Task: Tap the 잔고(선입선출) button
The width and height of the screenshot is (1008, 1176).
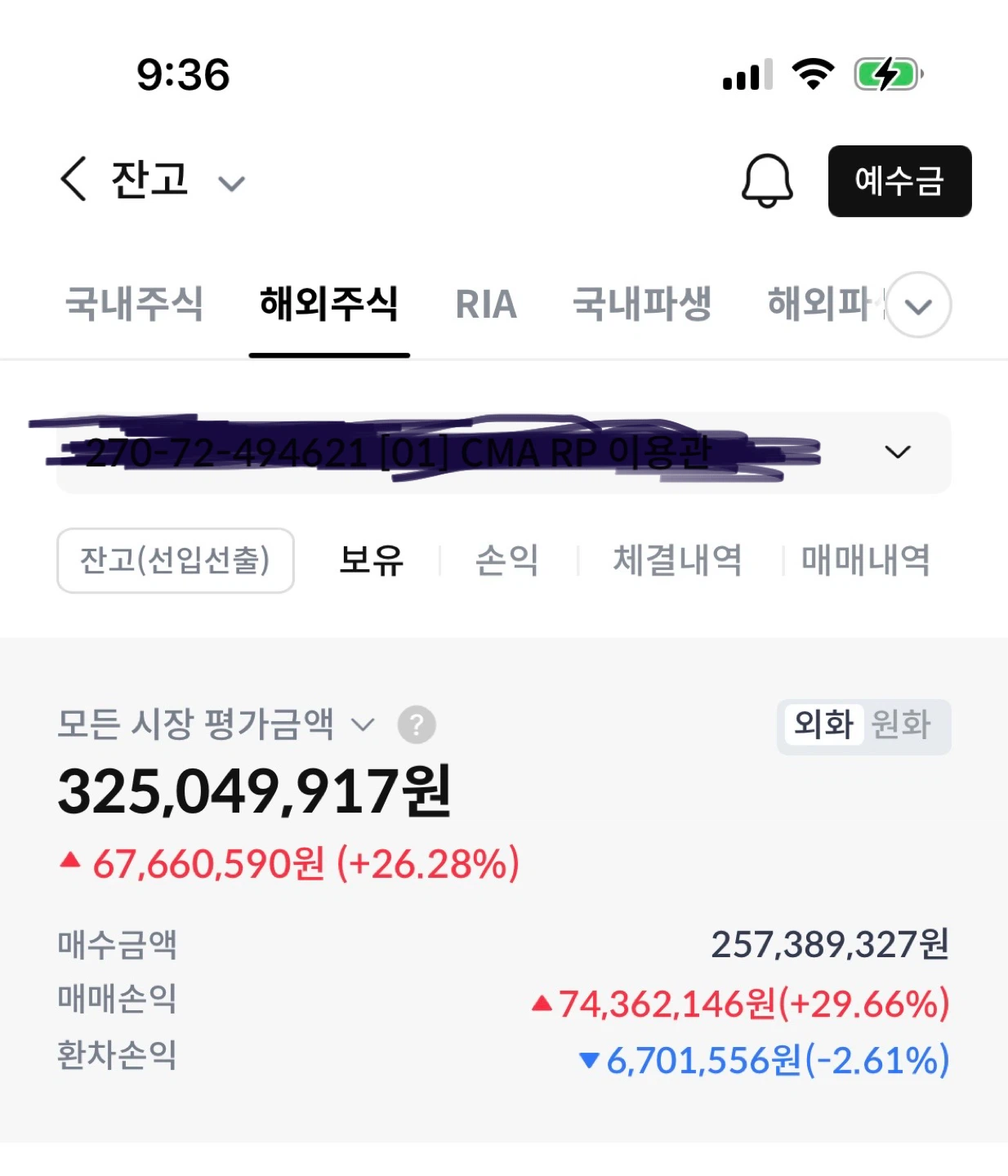Action: coord(176,560)
